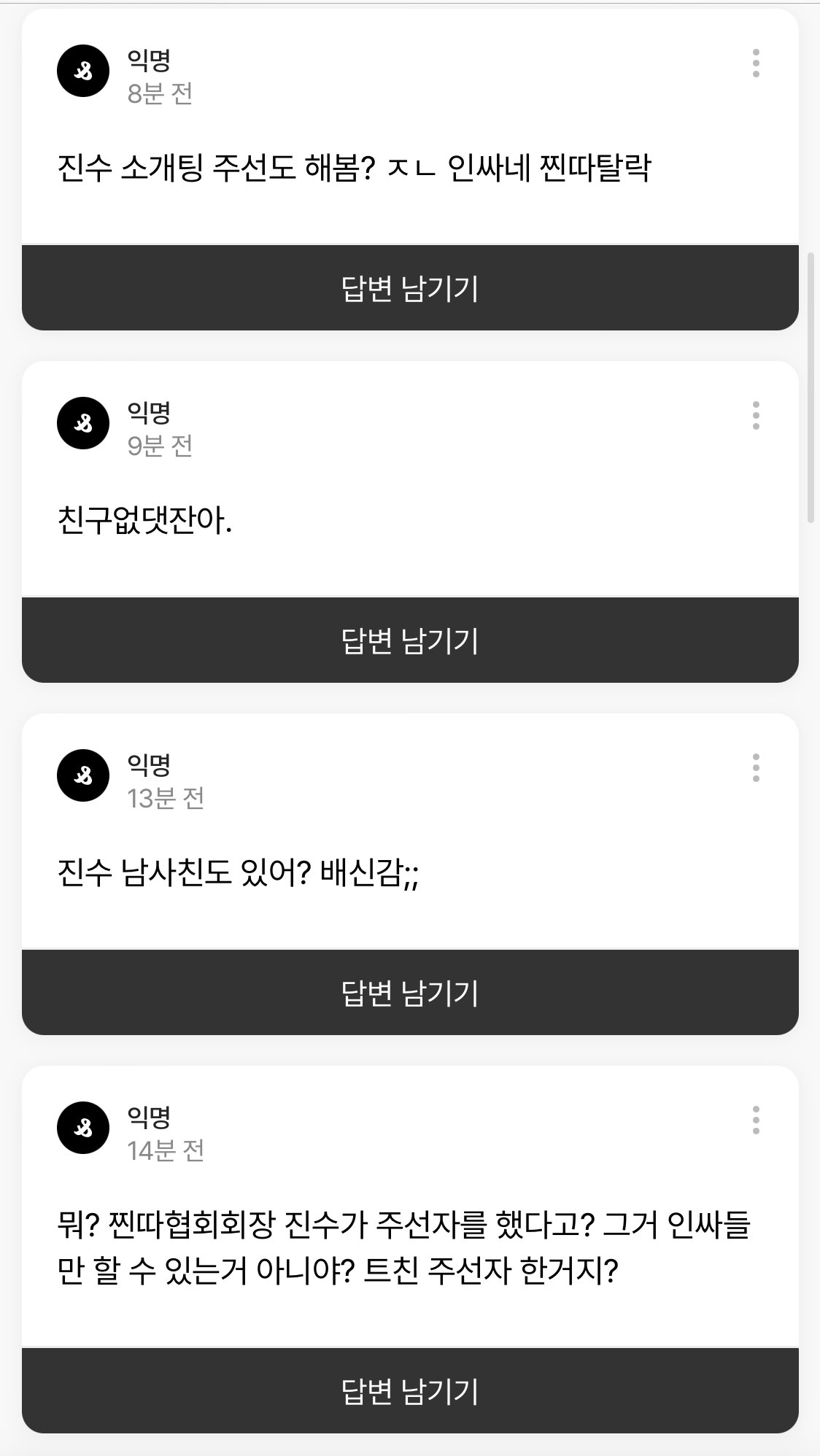Open more options on the 13분 전 post
Image resolution: width=820 pixels, height=1456 pixels.
[756, 768]
